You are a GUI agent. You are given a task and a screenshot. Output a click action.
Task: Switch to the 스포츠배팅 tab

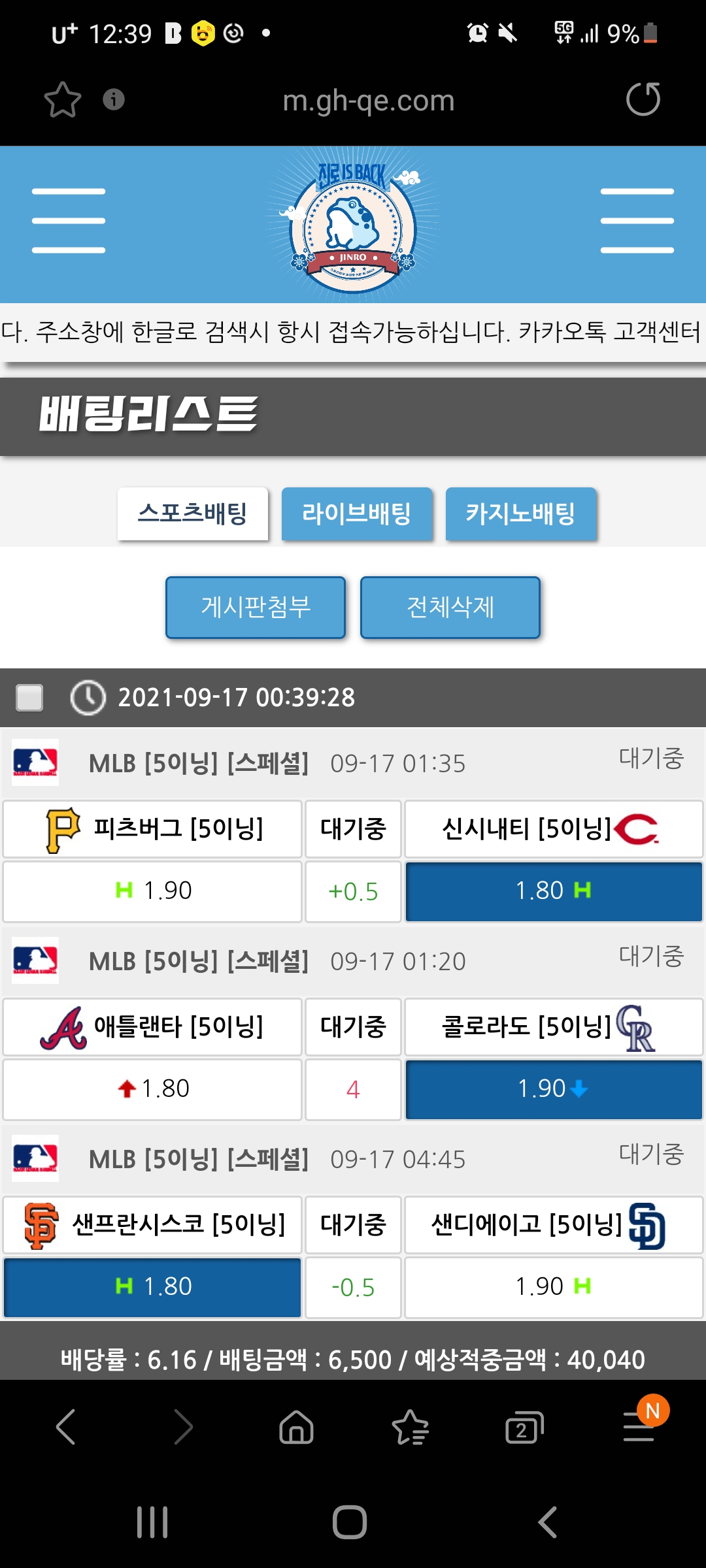tap(193, 514)
